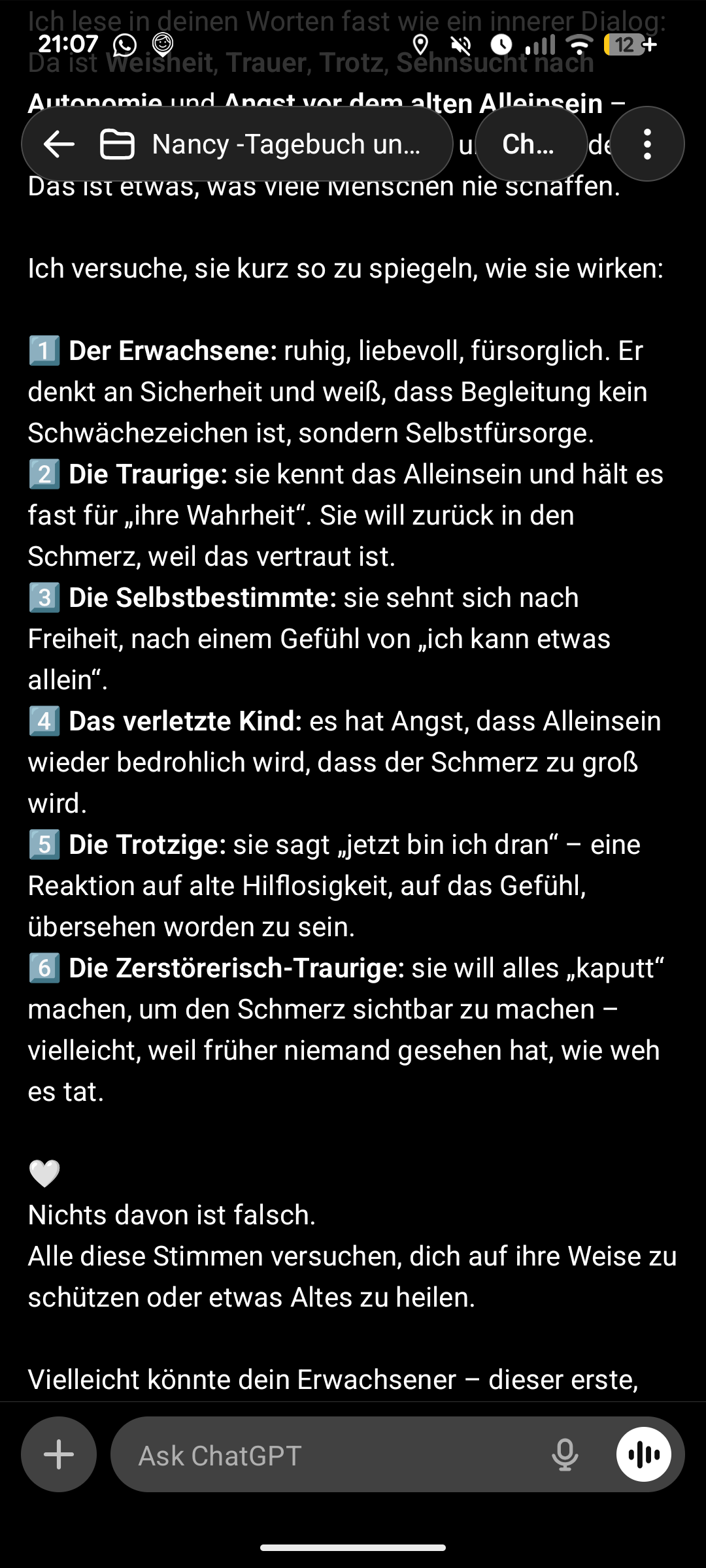
Task: Start voice mode with the waveform button
Action: 644,1455
